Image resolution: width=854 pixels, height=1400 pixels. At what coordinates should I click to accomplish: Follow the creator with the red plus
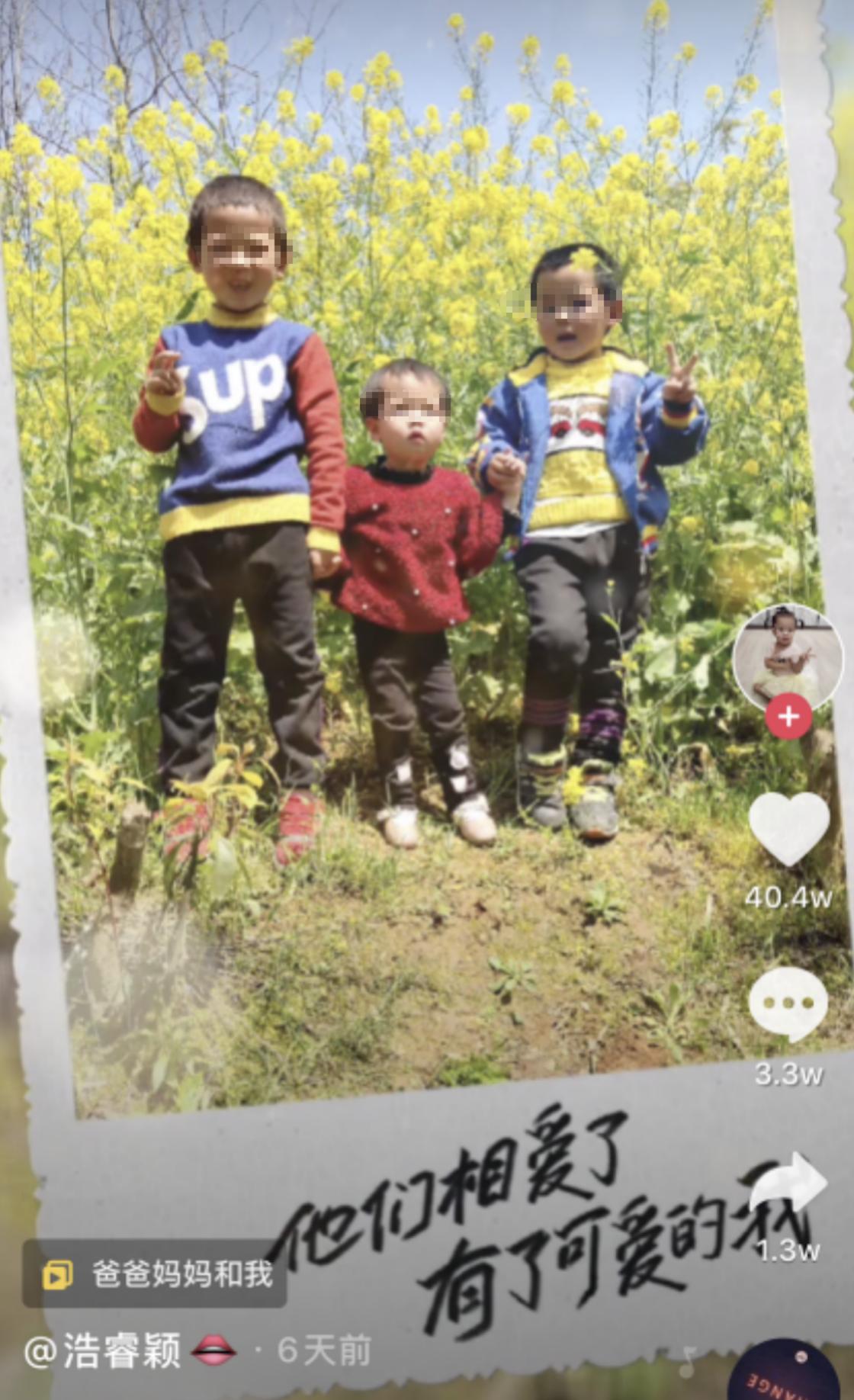click(788, 718)
